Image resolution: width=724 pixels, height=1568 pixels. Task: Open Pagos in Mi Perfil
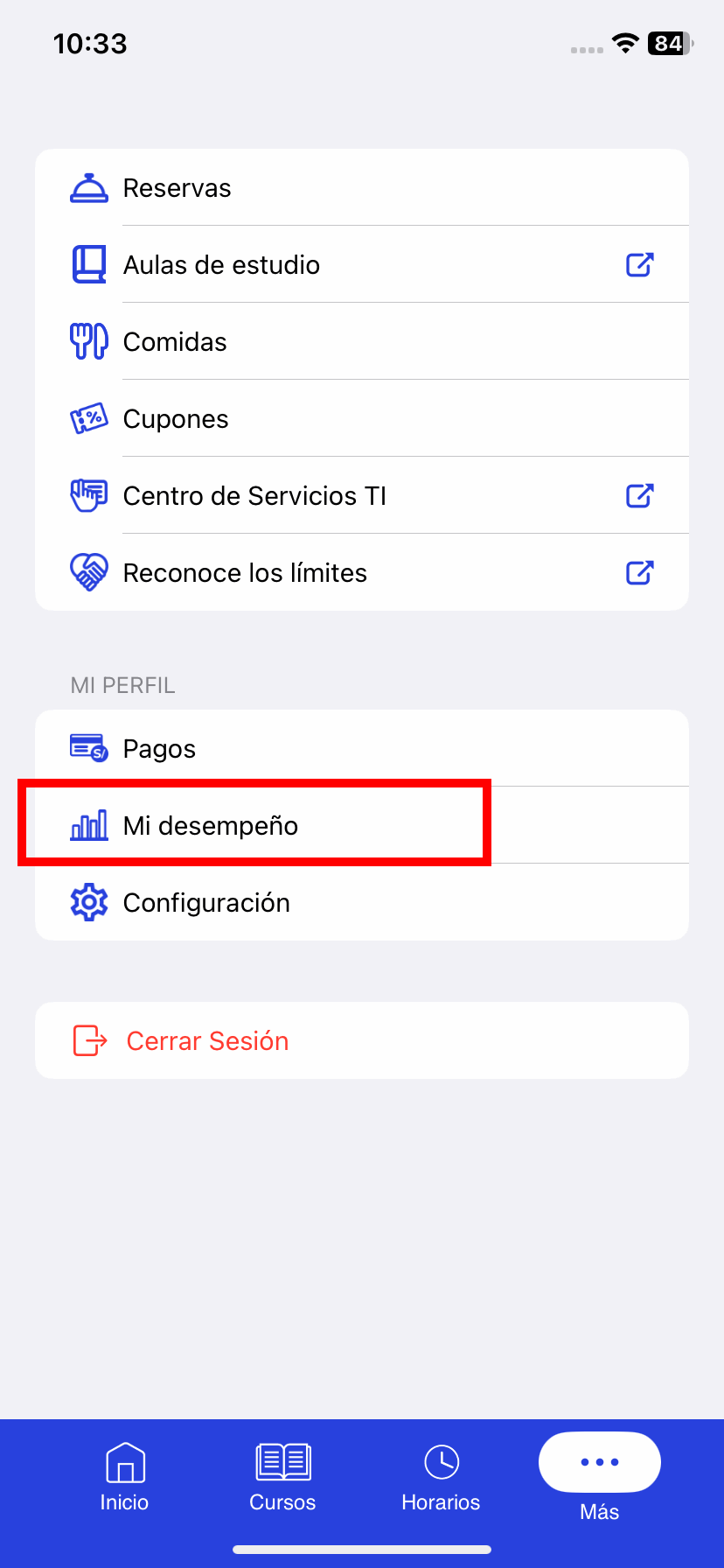click(x=361, y=749)
